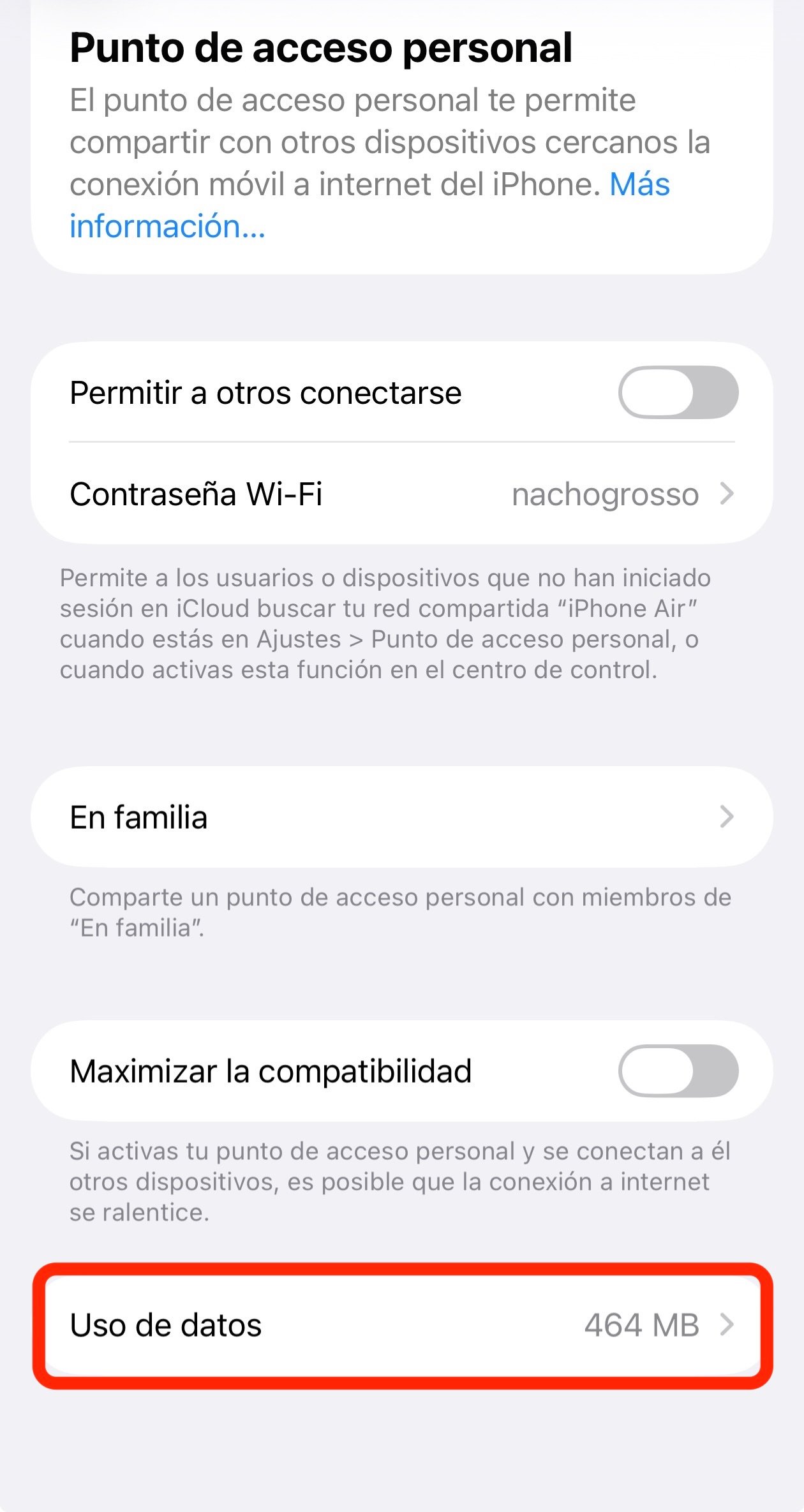Image resolution: width=804 pixels, height=1512 pixels.
Task: Open Uso de datos details
Action: (402, 1325)
